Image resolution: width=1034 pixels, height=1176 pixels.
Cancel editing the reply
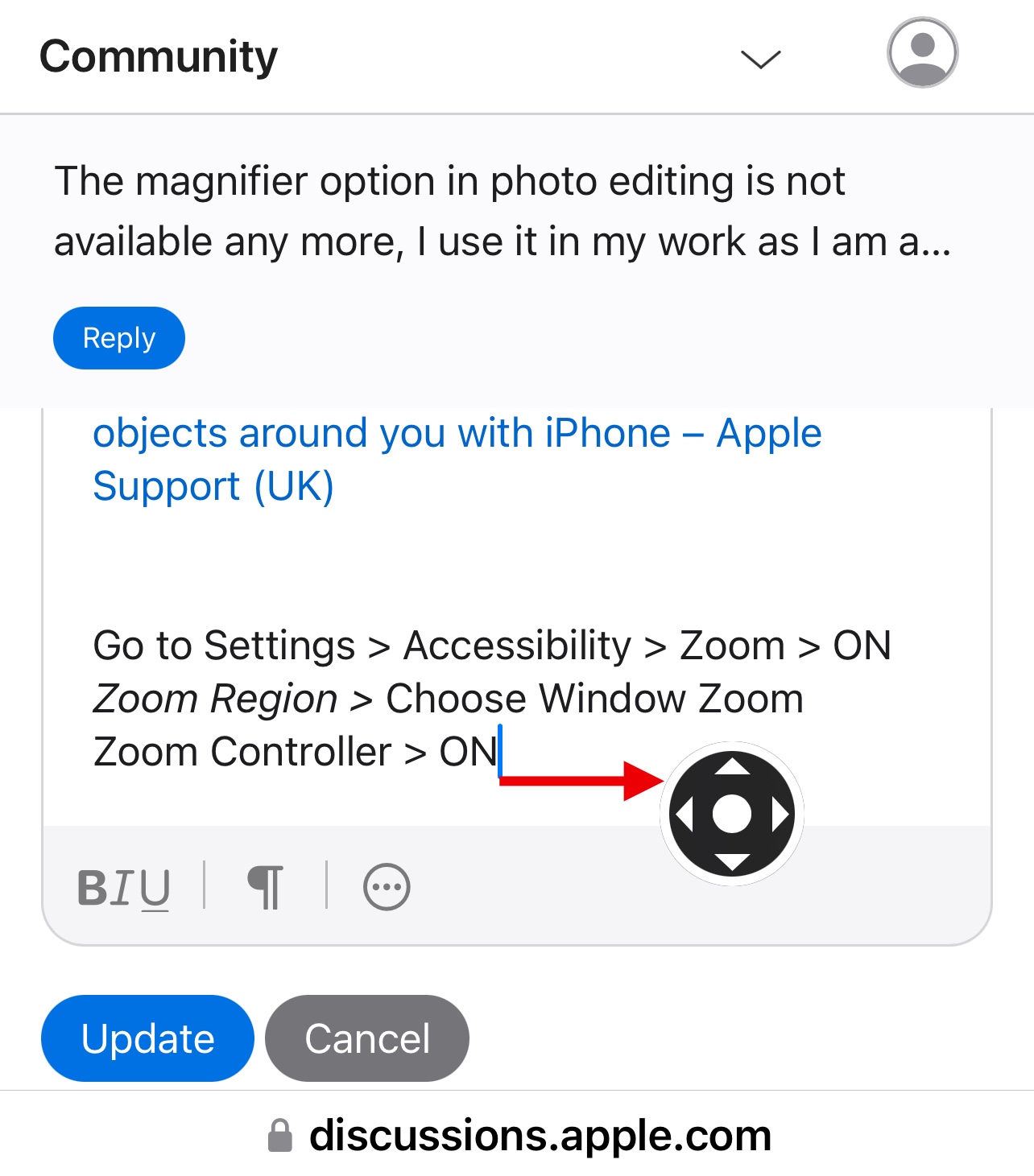367,1038
